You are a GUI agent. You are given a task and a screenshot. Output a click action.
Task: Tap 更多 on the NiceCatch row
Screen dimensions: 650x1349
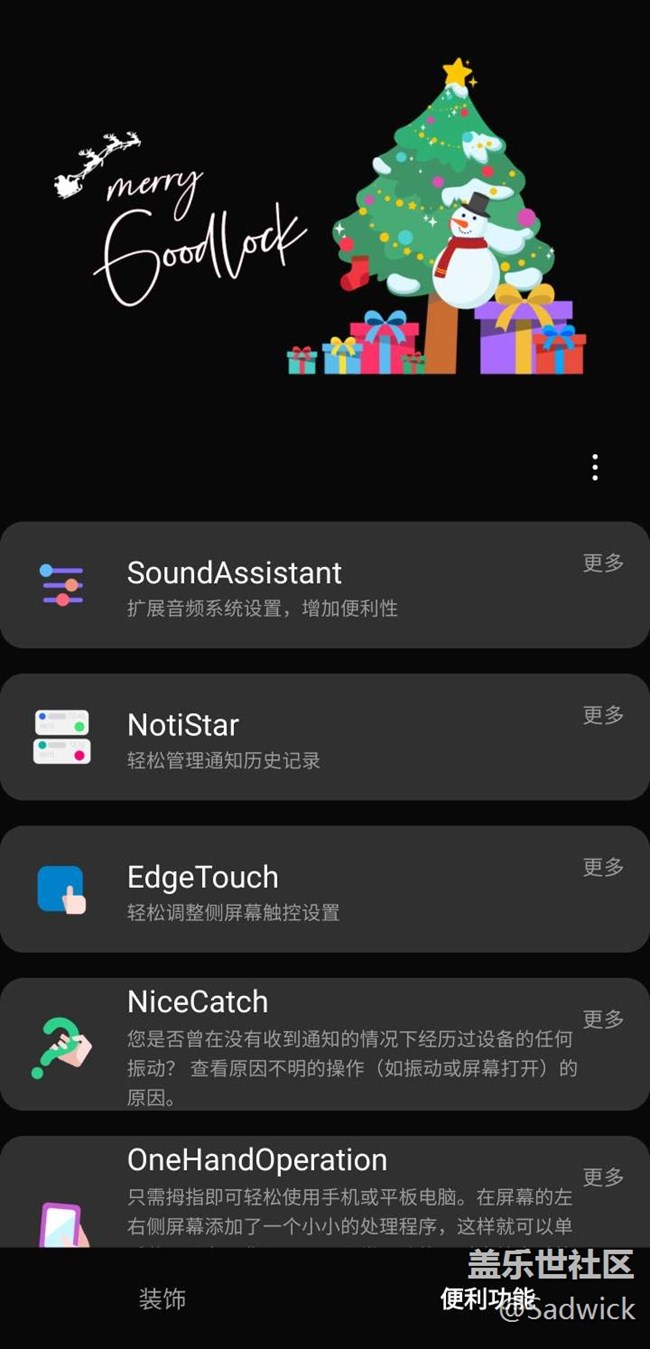pos(603,1019)
